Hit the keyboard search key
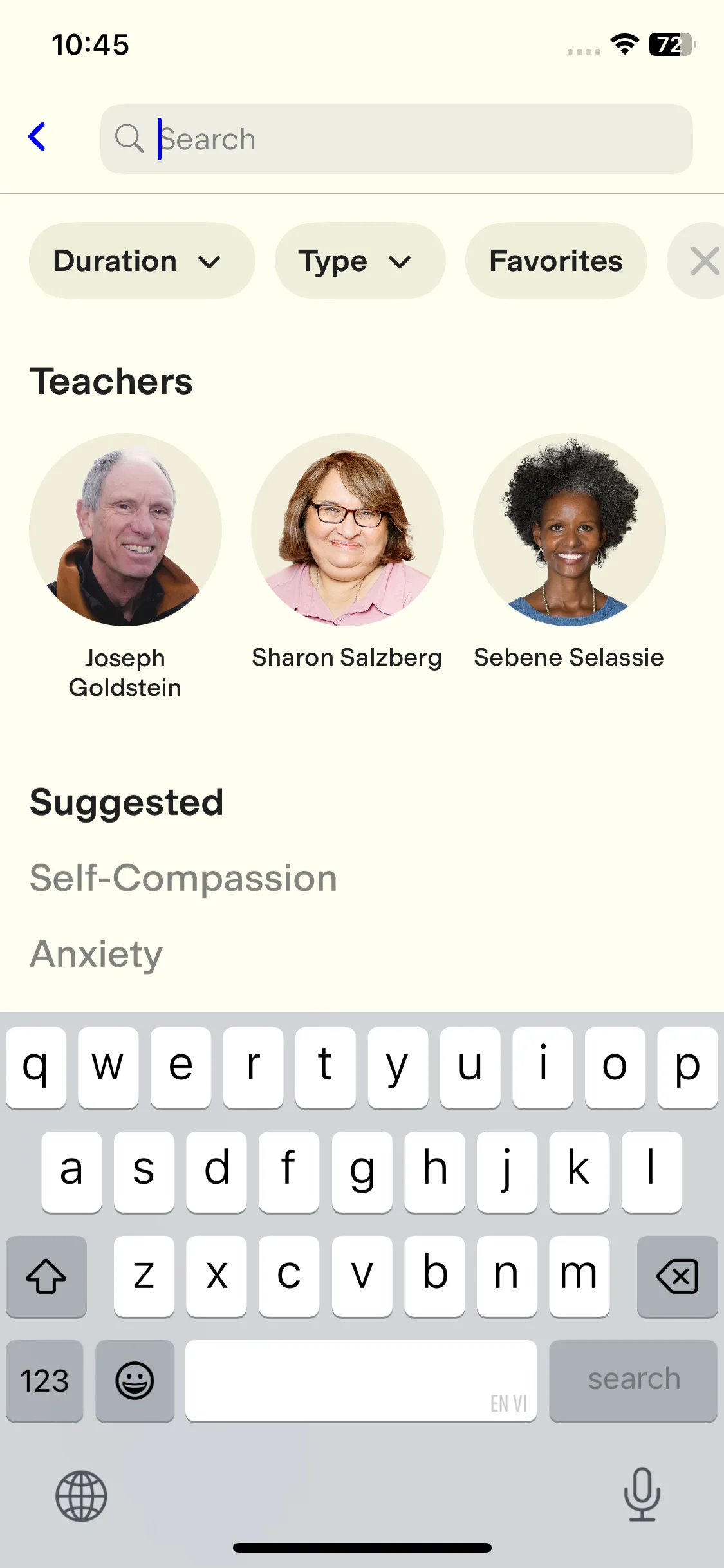 tap(633, 1380)
